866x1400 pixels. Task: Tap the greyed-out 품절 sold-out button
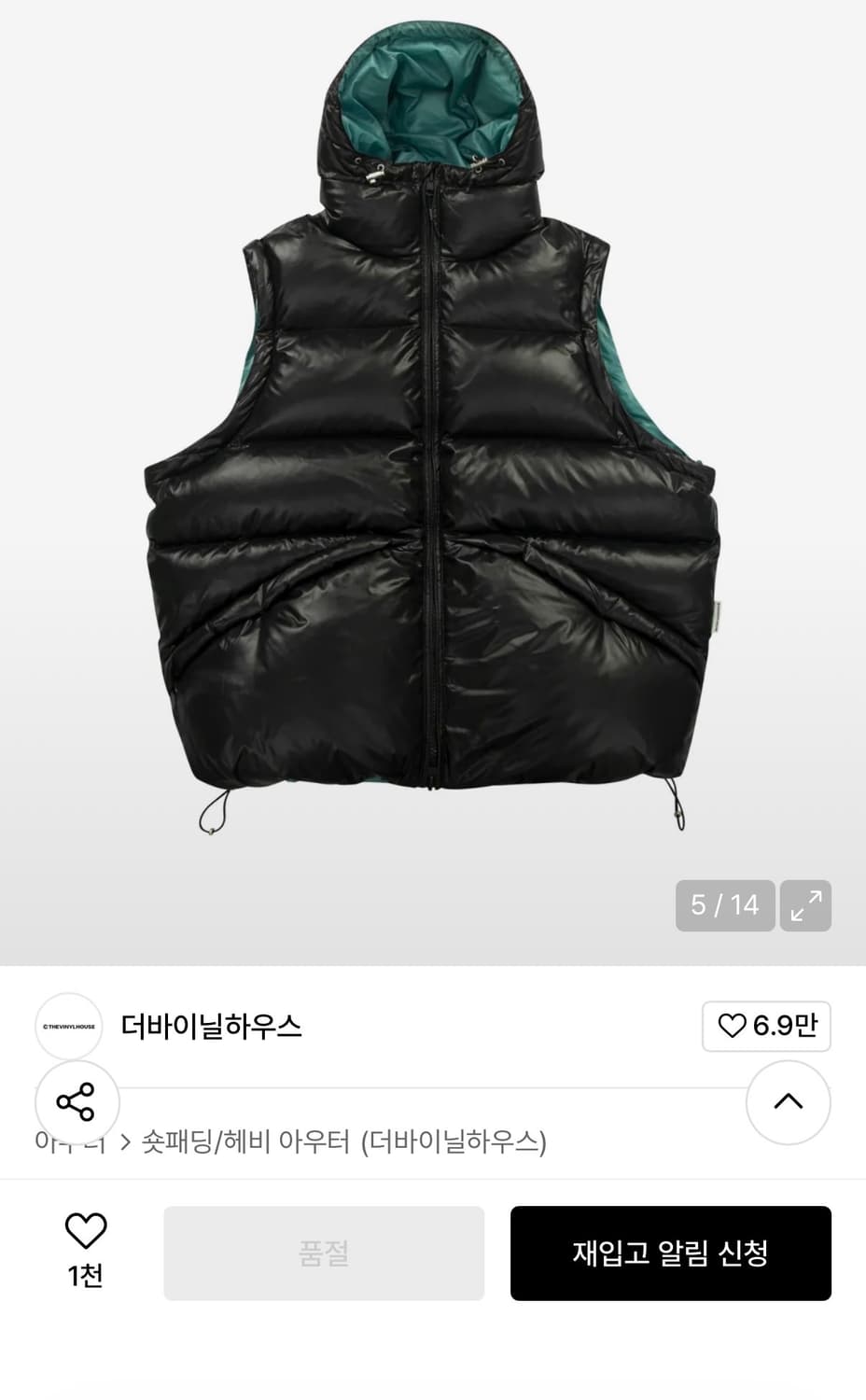coord(323,1253)
